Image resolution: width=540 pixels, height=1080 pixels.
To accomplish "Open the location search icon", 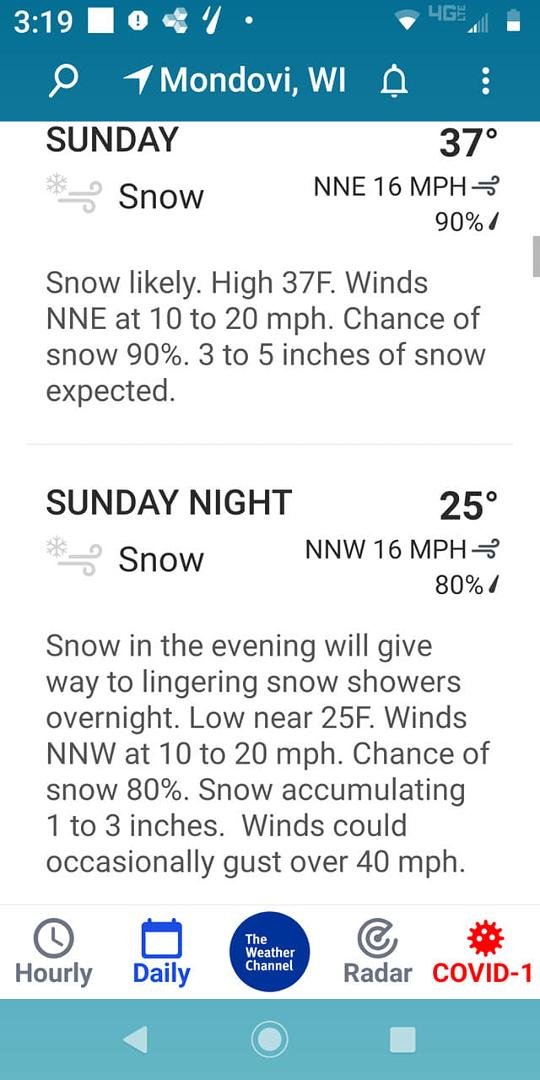I will [63, 82].
